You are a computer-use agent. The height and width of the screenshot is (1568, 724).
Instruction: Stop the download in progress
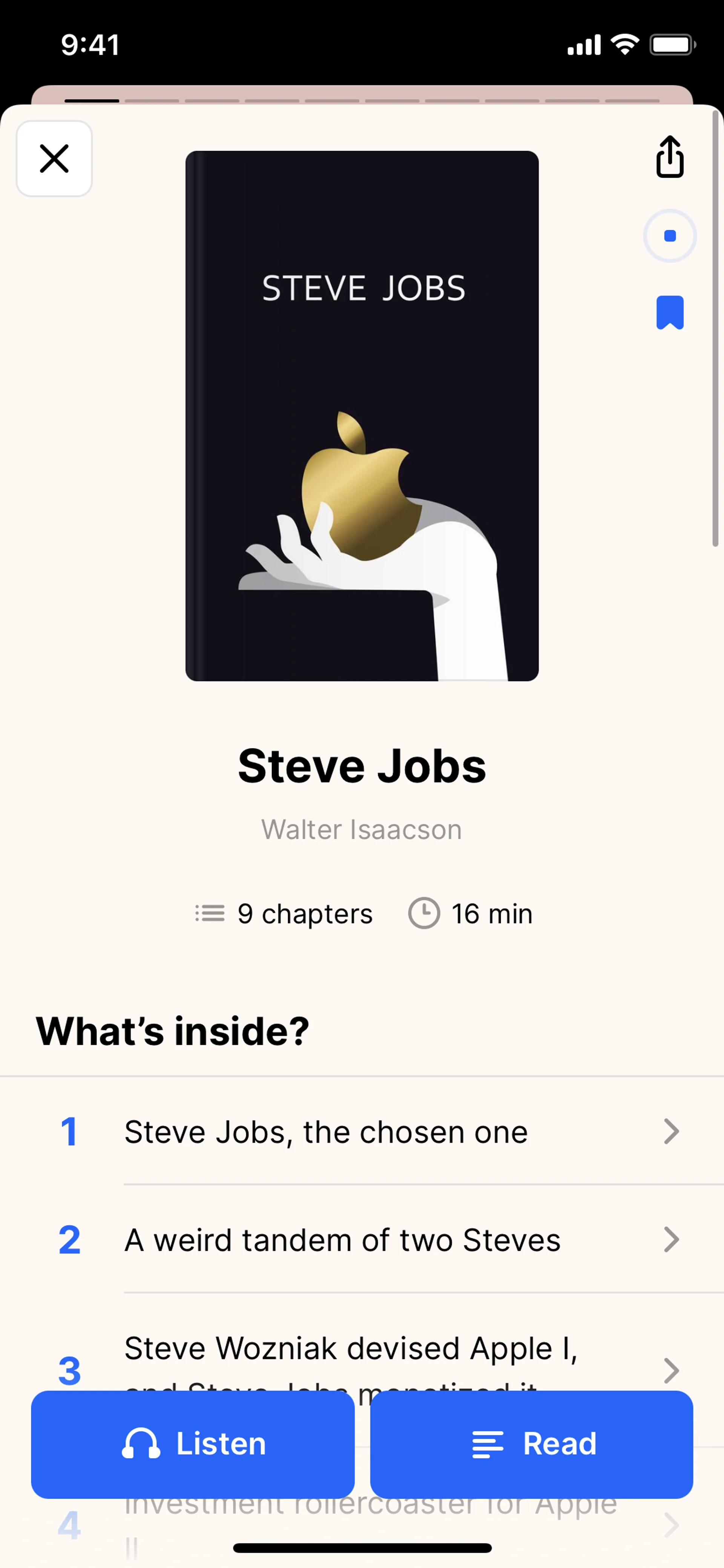pyautogui.click(x=669, y=236)
